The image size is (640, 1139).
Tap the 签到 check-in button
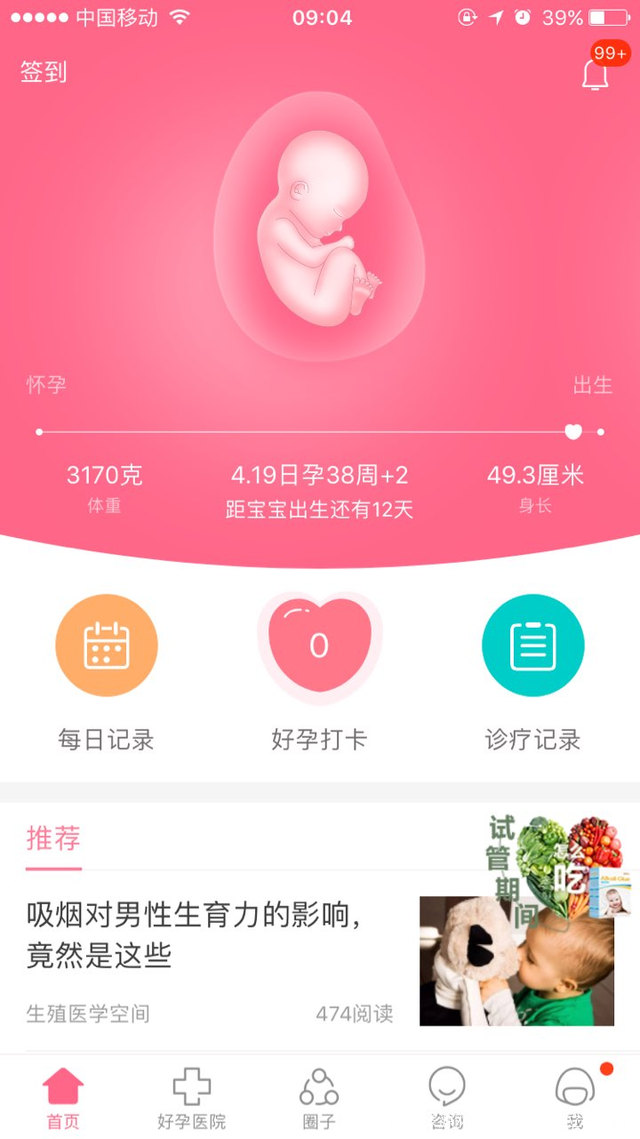pyautogui.click(x=44, y=73)
